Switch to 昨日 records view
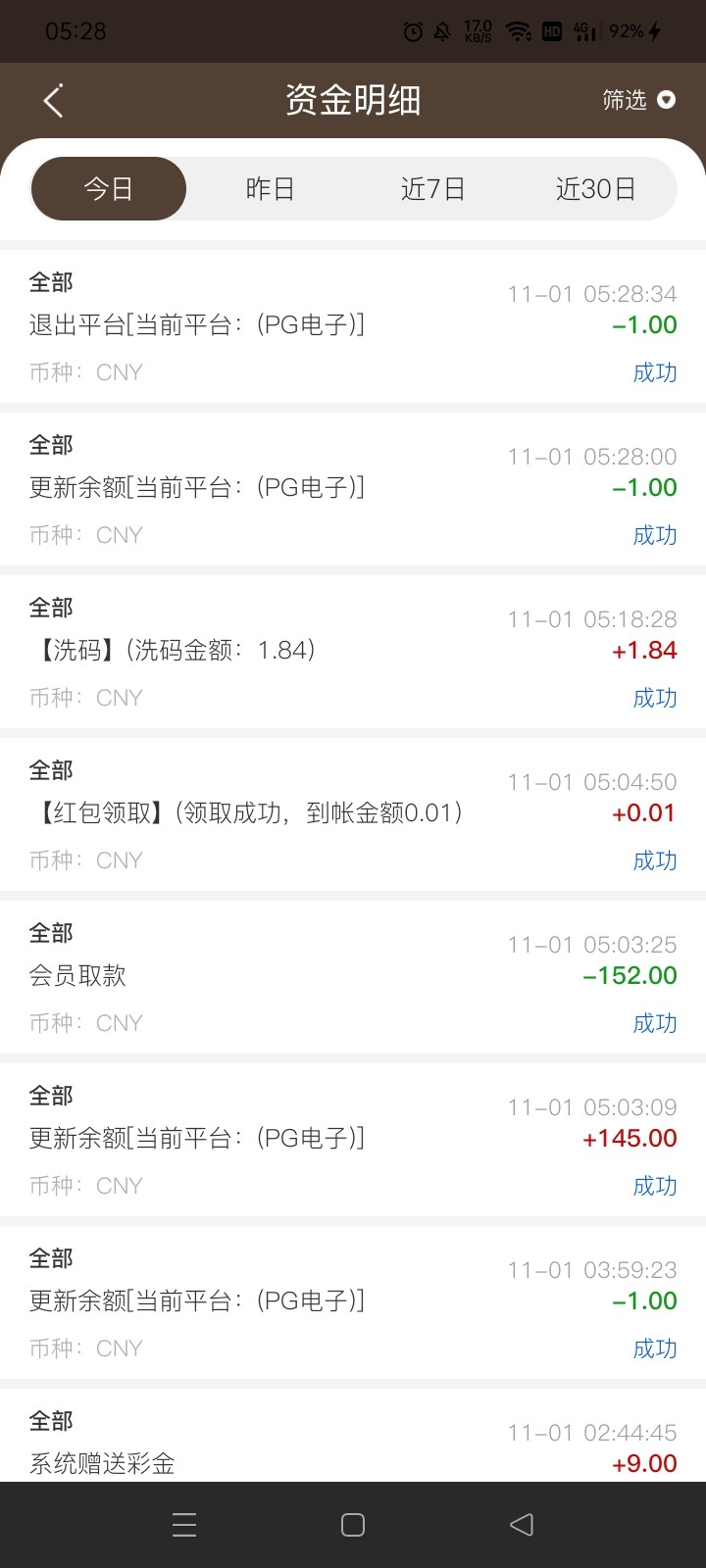 click(270, 188)
